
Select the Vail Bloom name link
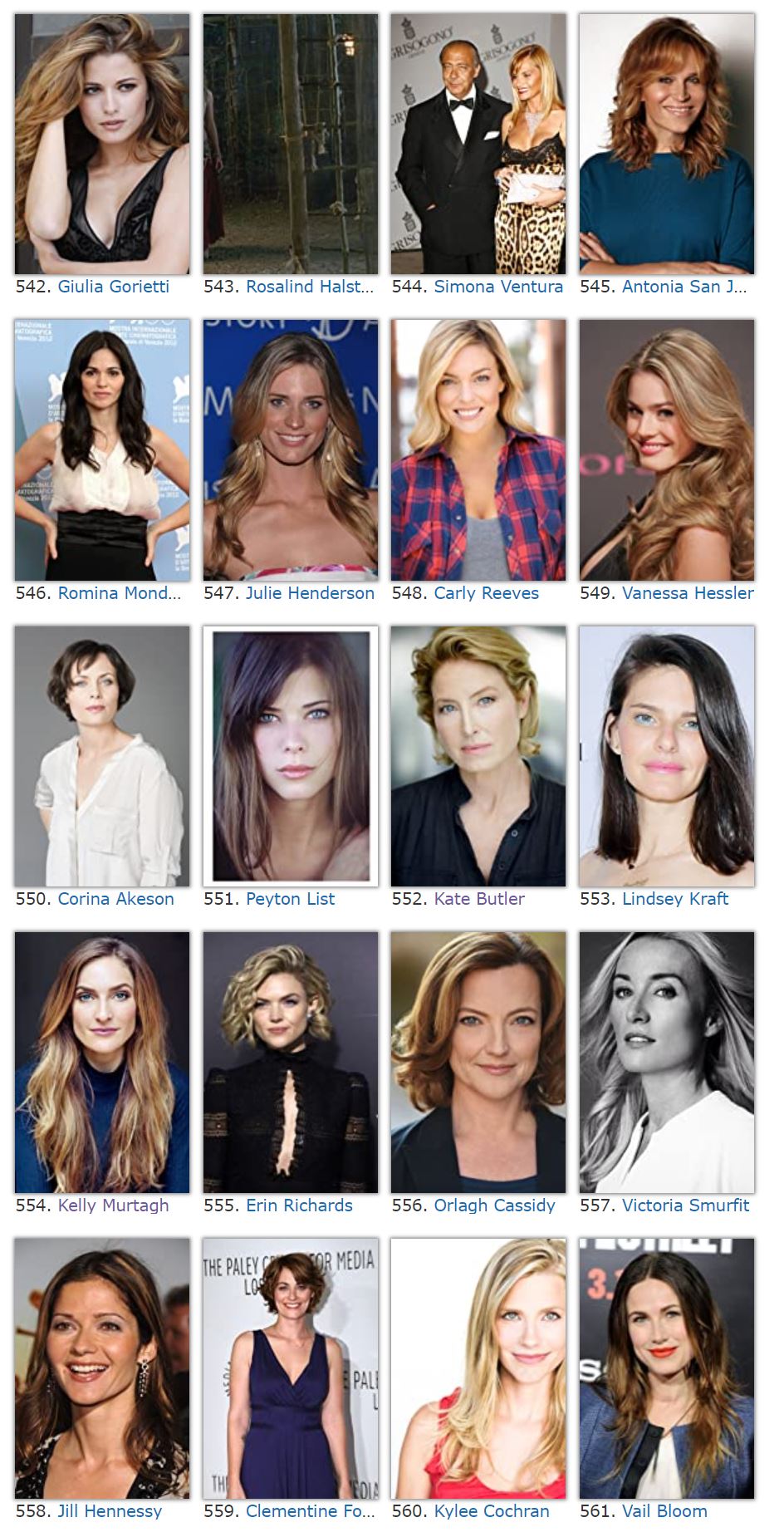664,1511
